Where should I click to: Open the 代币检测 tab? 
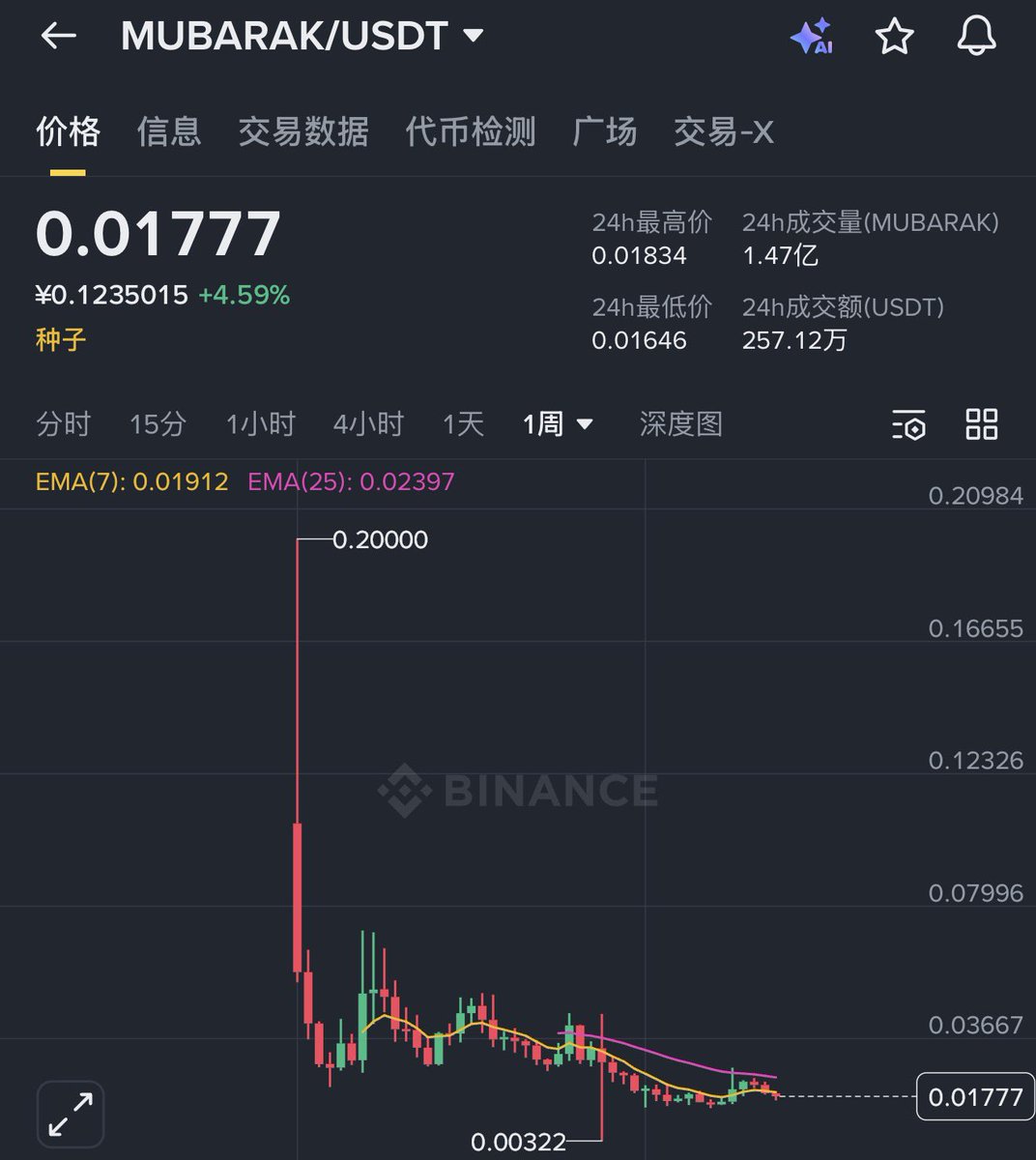coord(471,131)
